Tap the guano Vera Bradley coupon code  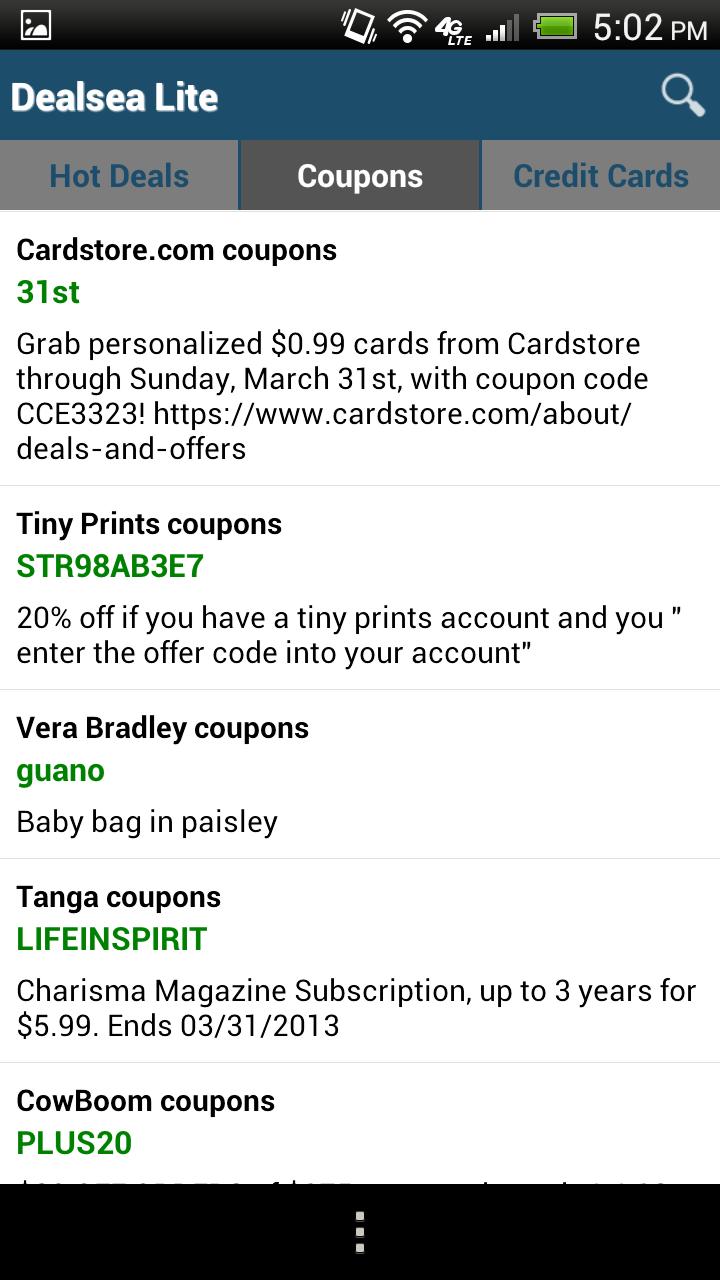pyautogui.click(x=60, y=770)
